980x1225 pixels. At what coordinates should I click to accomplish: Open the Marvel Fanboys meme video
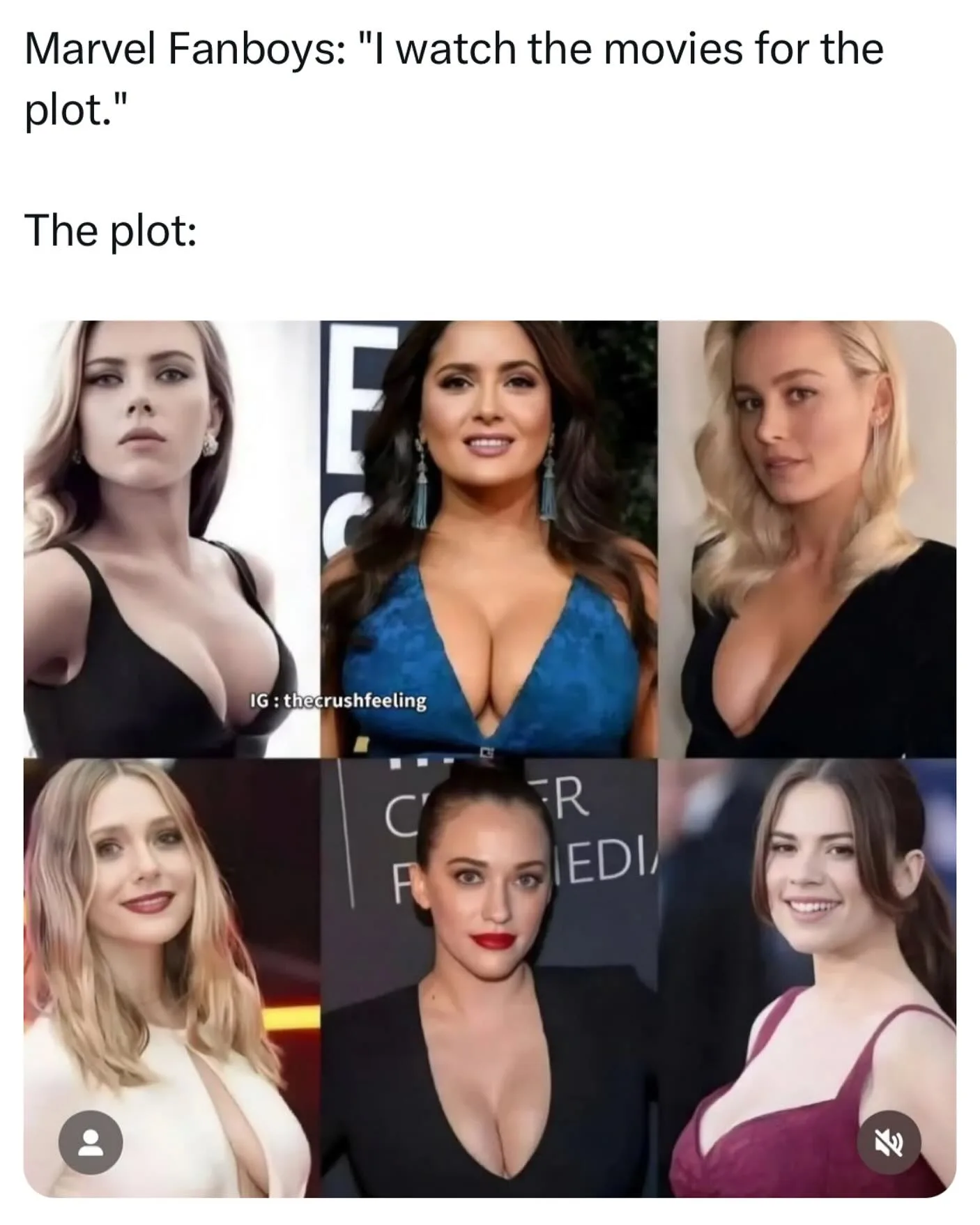tap(489, 760)
